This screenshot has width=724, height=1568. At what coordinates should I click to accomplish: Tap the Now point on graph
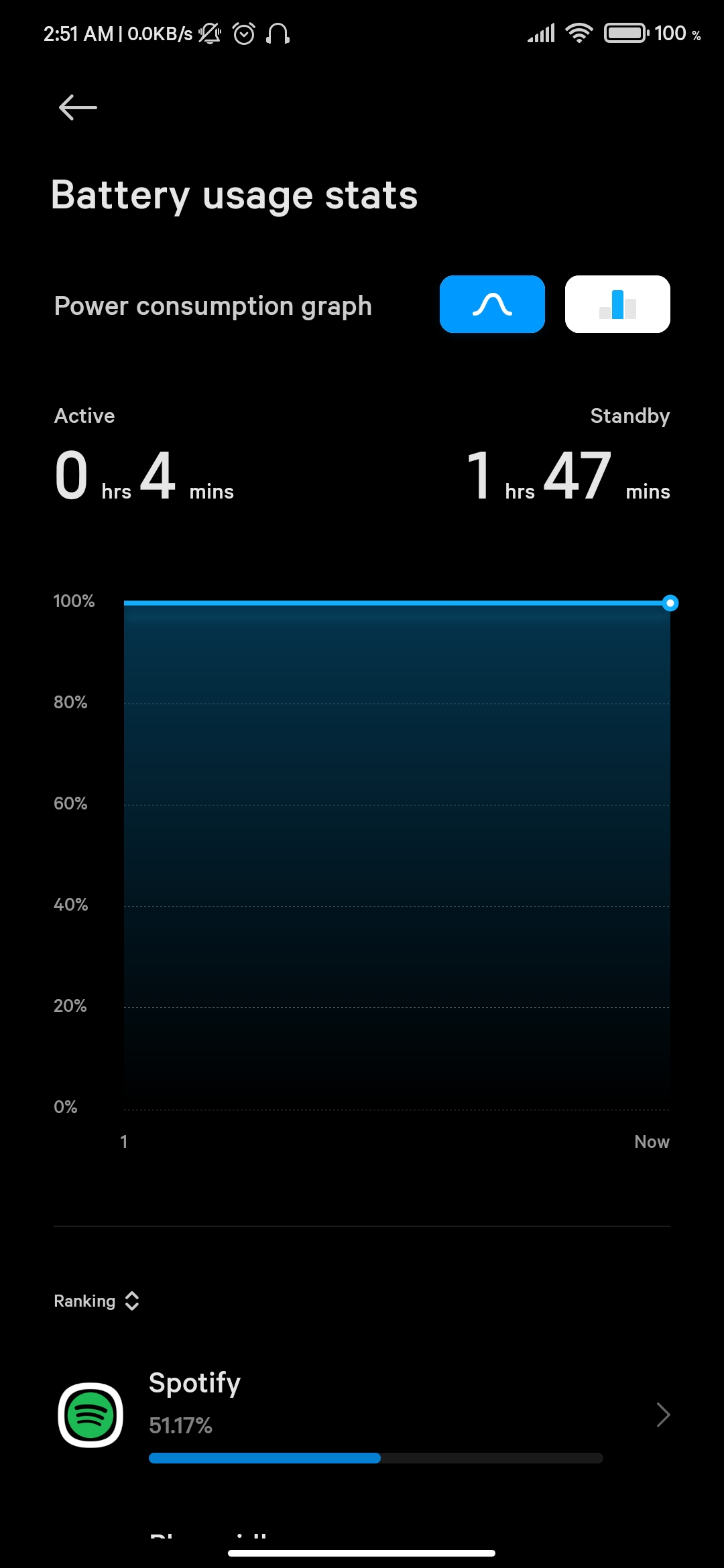coord(670,603)
